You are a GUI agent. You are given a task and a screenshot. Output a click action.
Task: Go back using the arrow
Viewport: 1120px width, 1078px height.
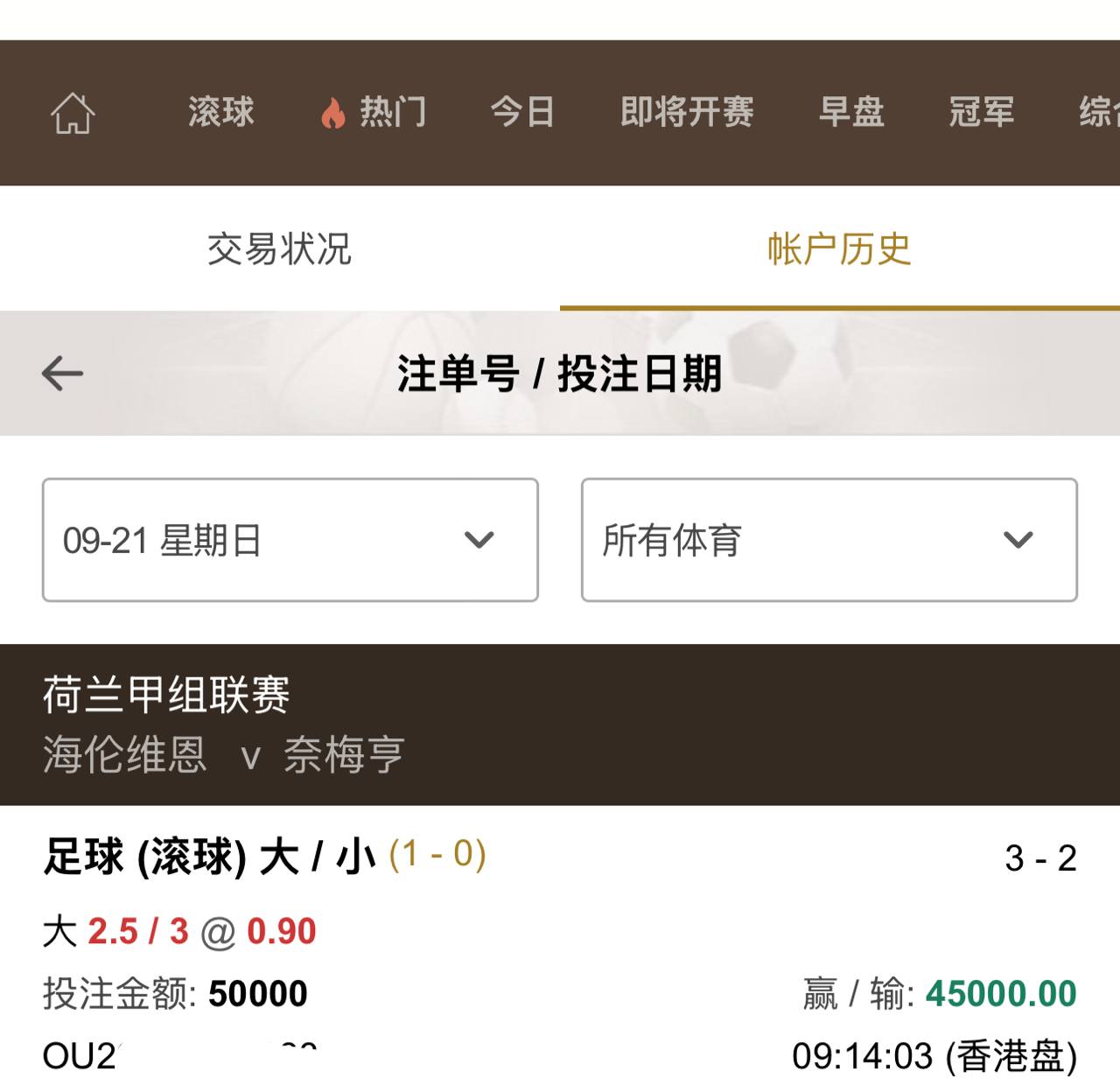62,374
